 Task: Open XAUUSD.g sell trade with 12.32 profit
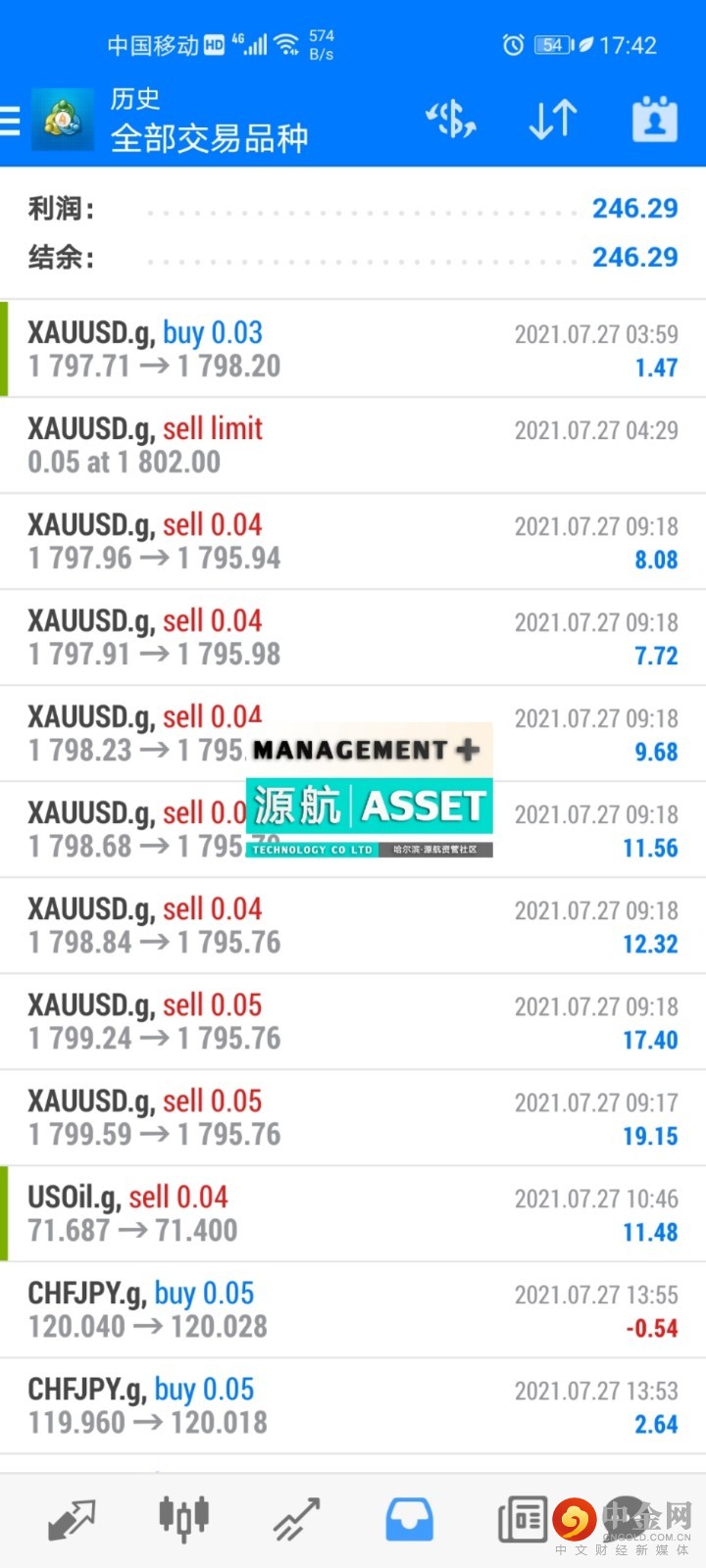coord(353,925)
